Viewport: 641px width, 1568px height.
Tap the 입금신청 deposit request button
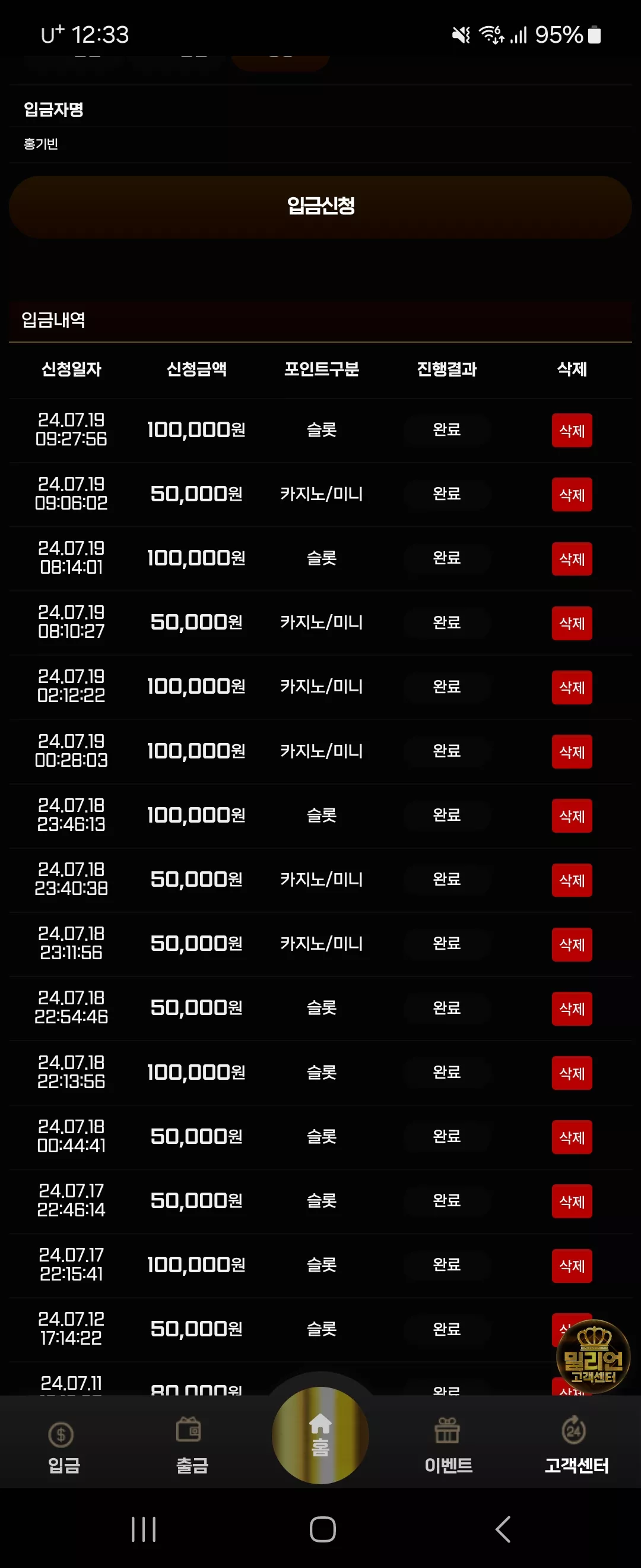click(320, 206)
